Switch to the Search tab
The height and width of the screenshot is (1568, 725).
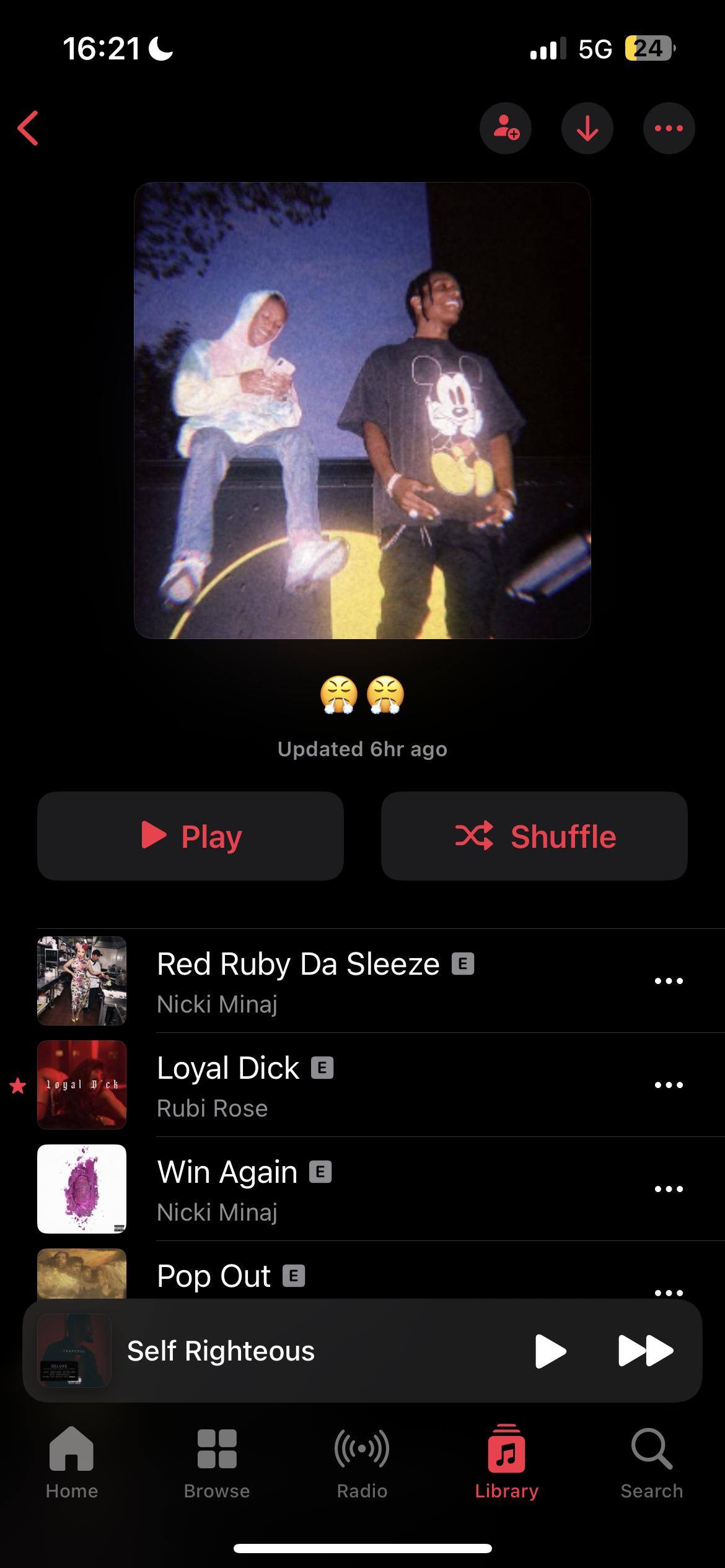[x=651, y=1463]
